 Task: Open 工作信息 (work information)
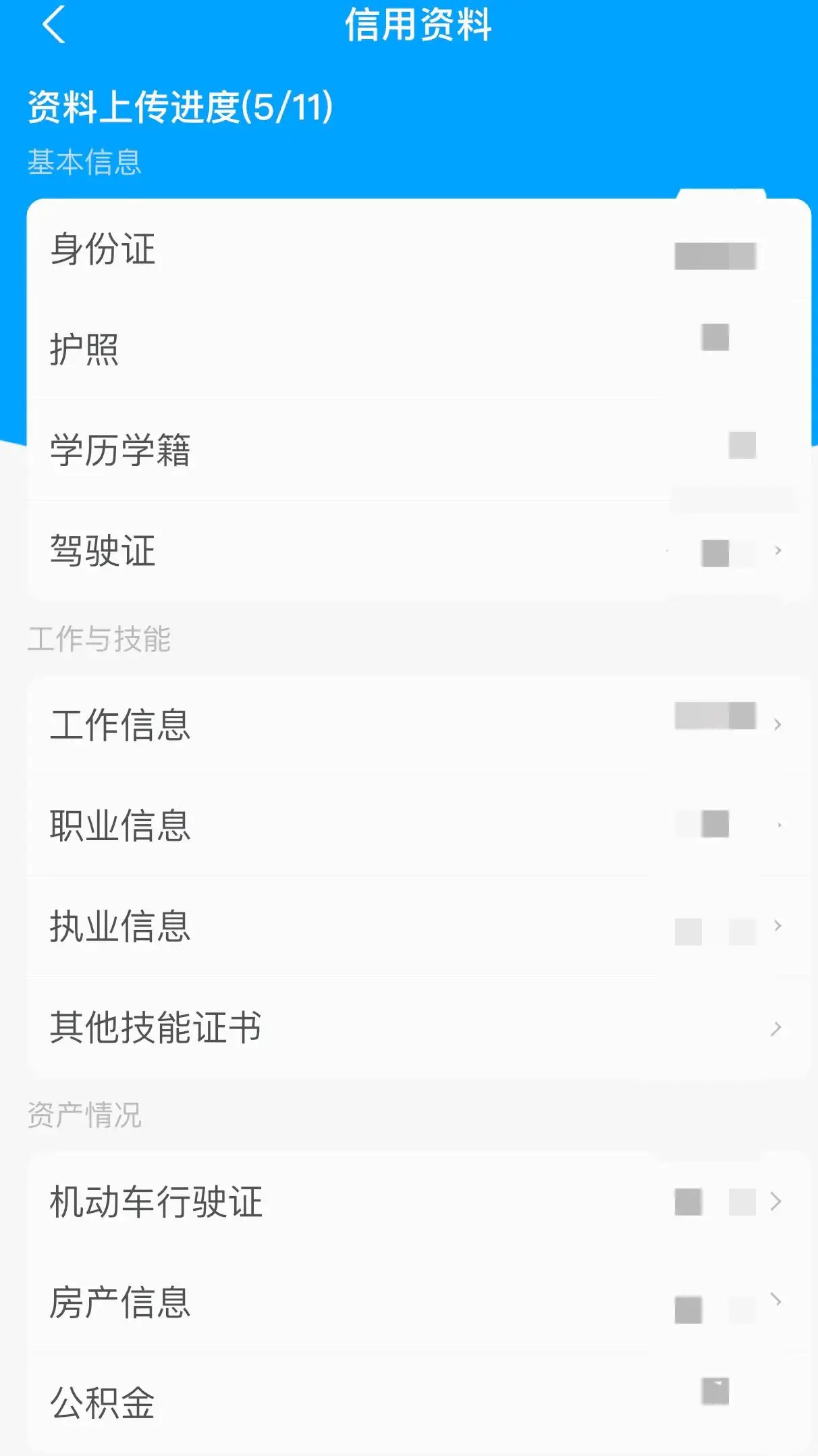coord(270,726)
